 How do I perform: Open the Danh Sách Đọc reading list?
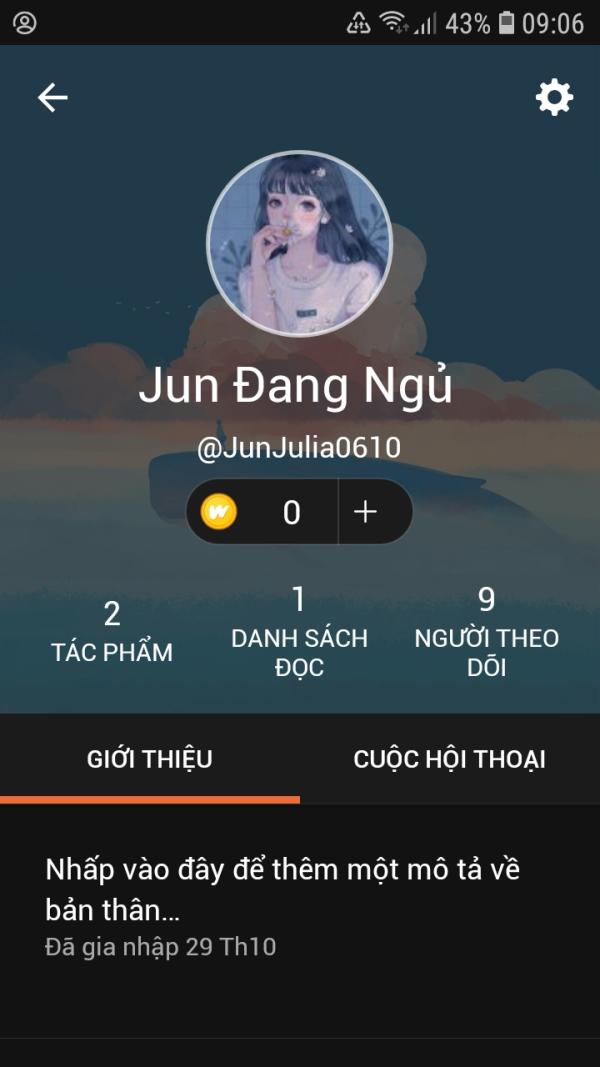[299, 634]
